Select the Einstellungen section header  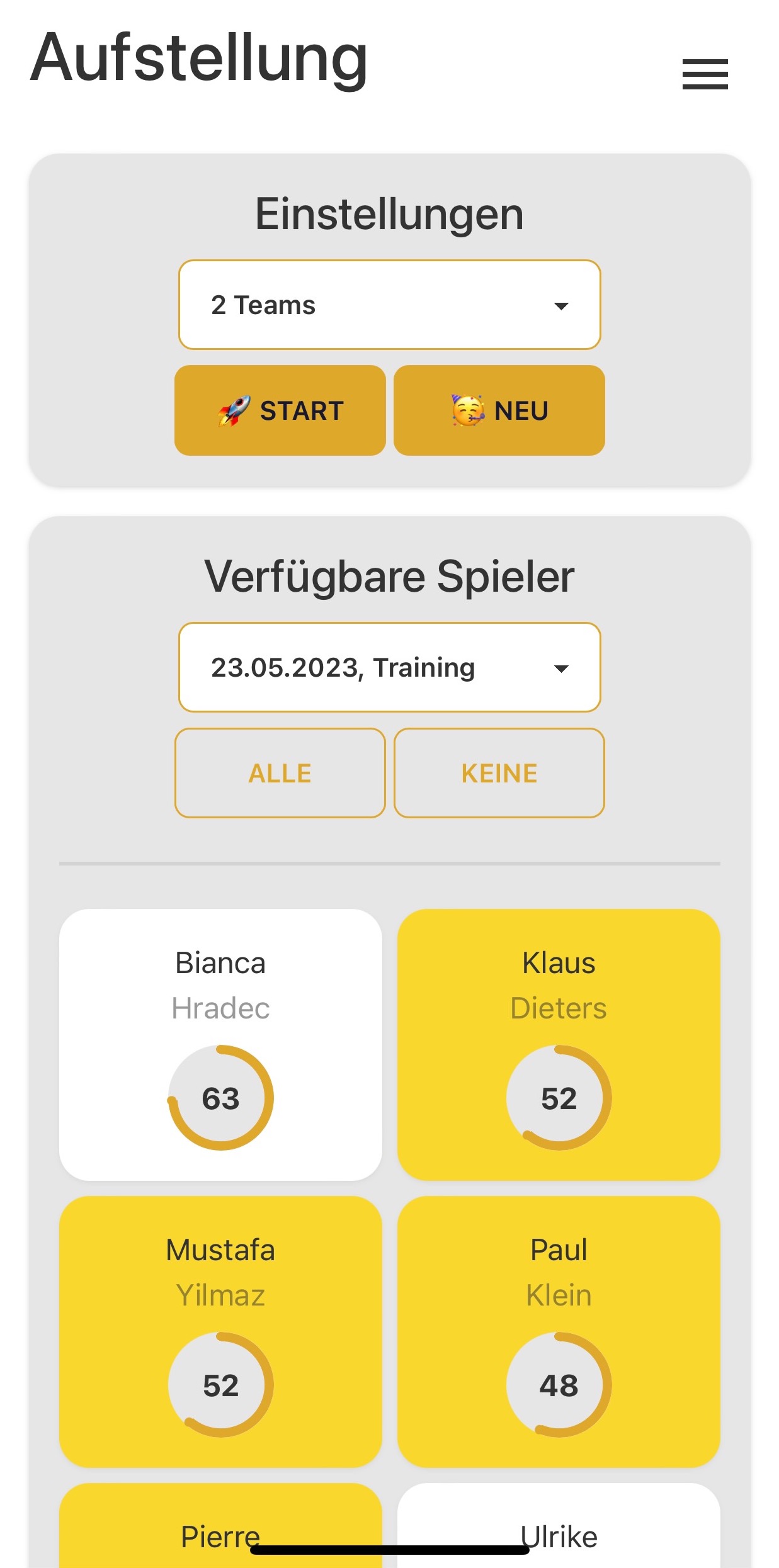coord(389,213)
